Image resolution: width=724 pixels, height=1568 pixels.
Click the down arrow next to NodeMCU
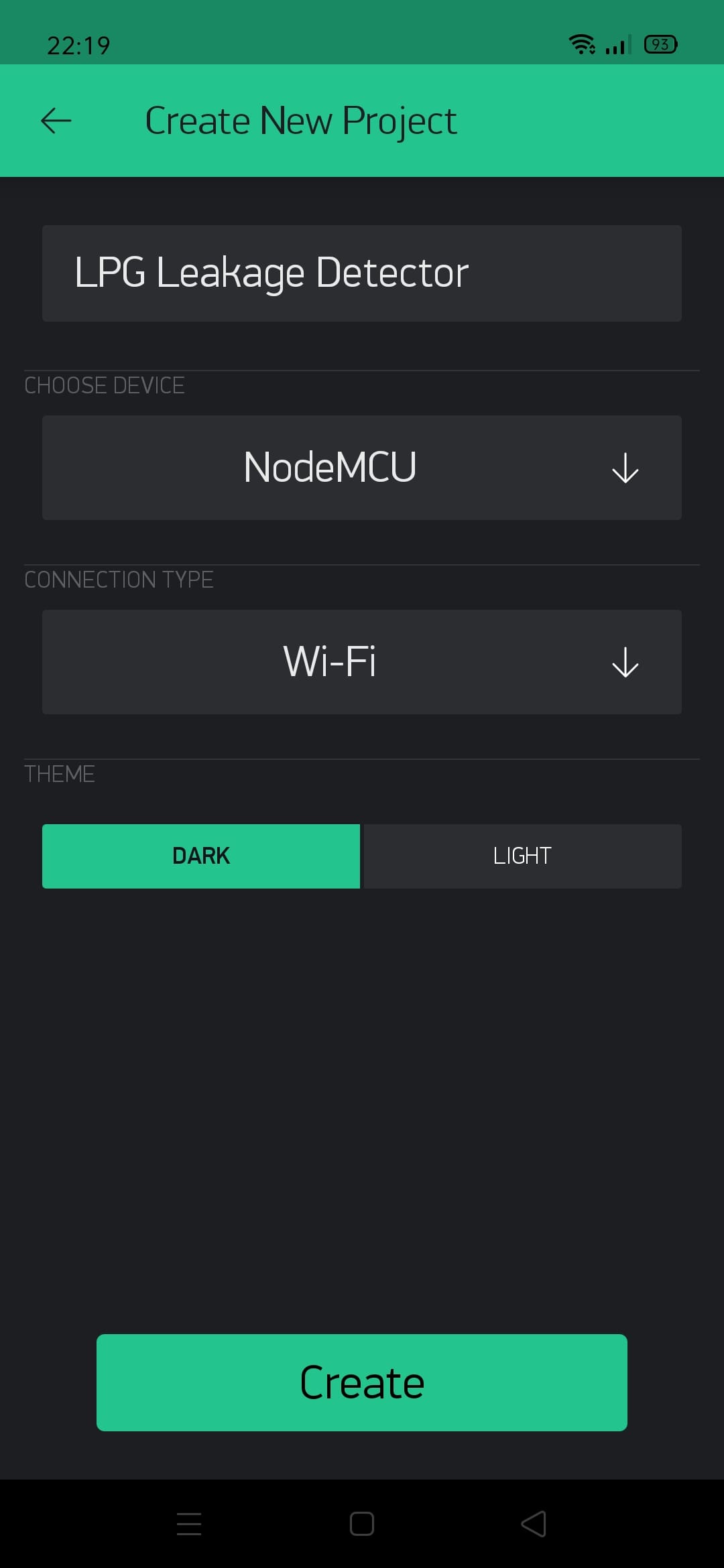click(x=624, y=468)
